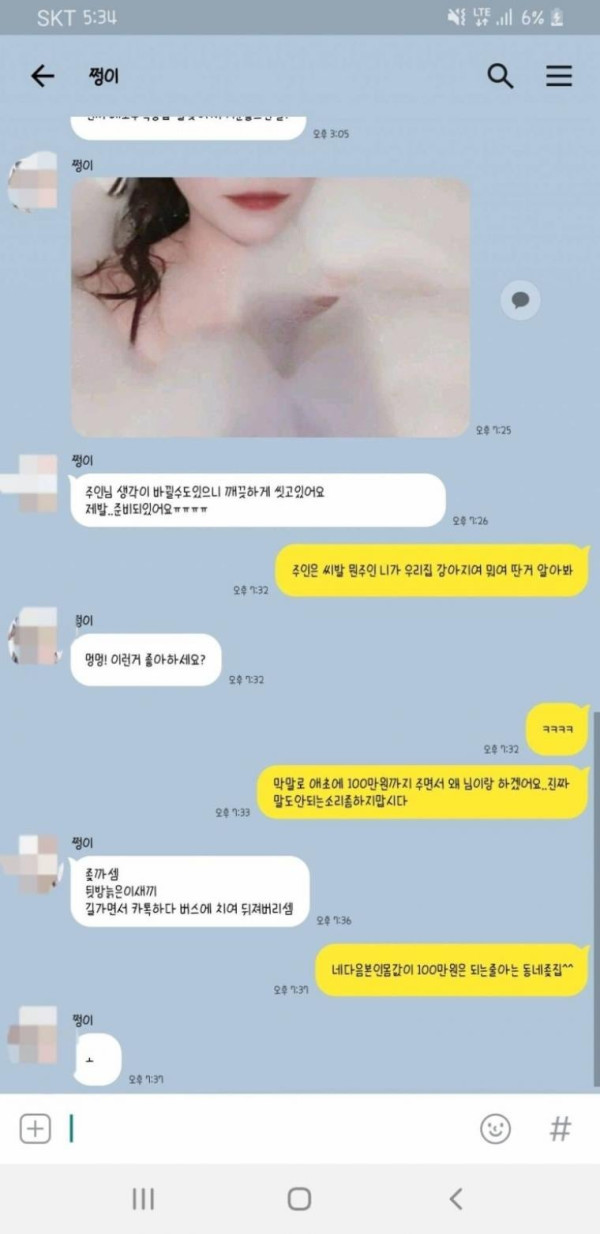Image resolution: width=600 pixels, height=1234 pixels.
Task: Open the plus attachment menu
Action: click(x=35, y=1129)
